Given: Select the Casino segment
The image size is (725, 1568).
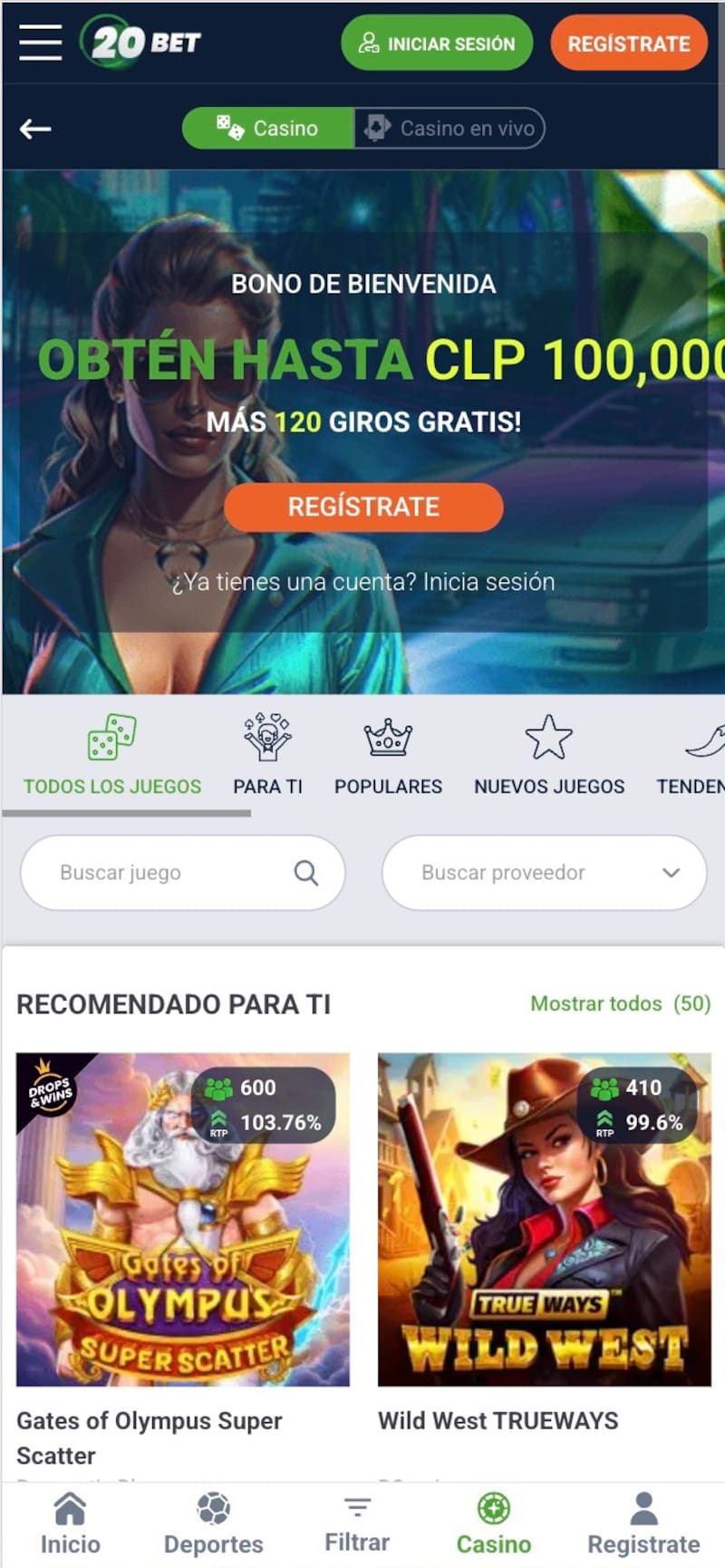Looking at the screenshot, I should tap(268, 129).
